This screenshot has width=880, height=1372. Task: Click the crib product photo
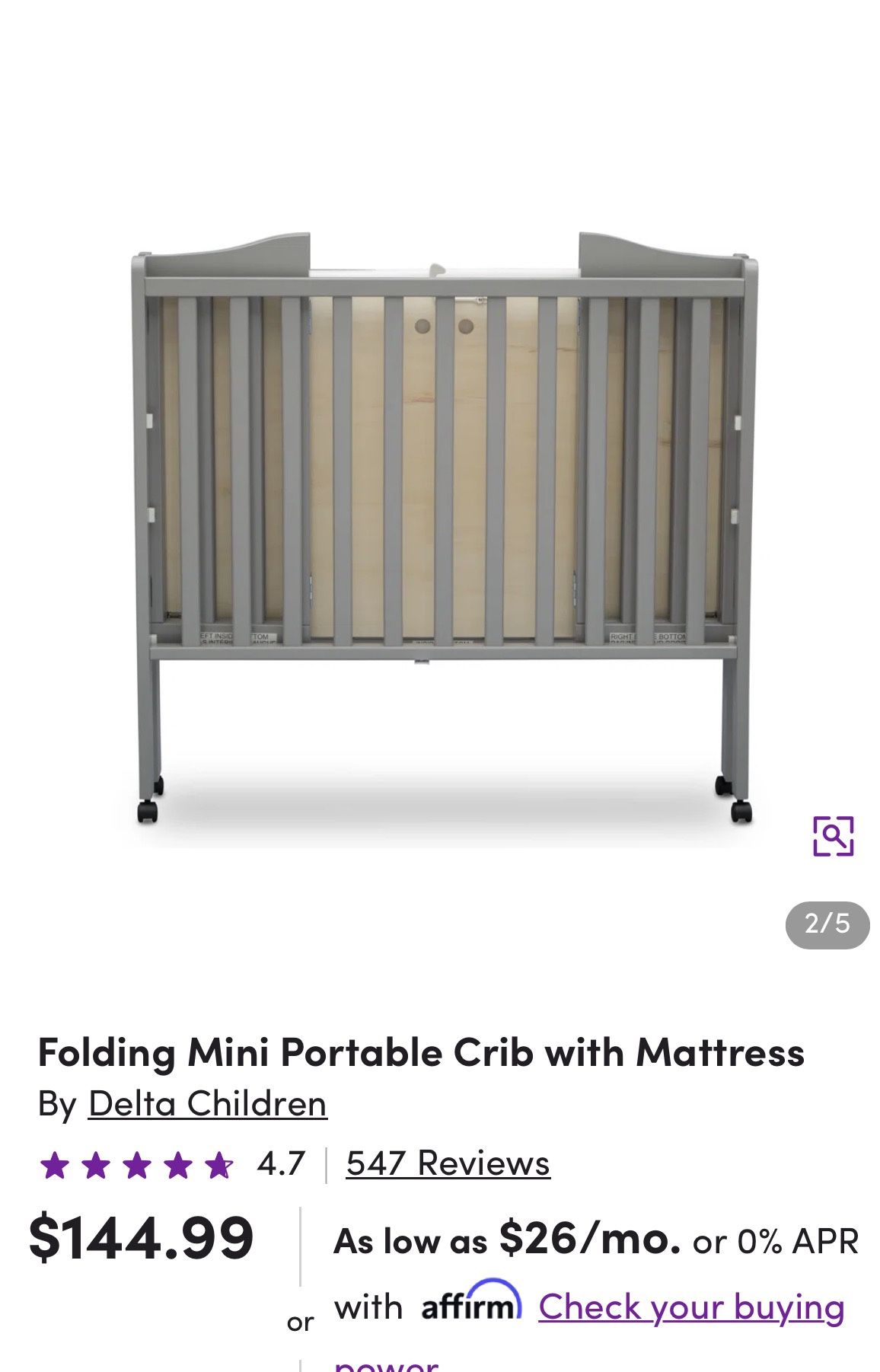pyautogui.click(x=440, y=533)
